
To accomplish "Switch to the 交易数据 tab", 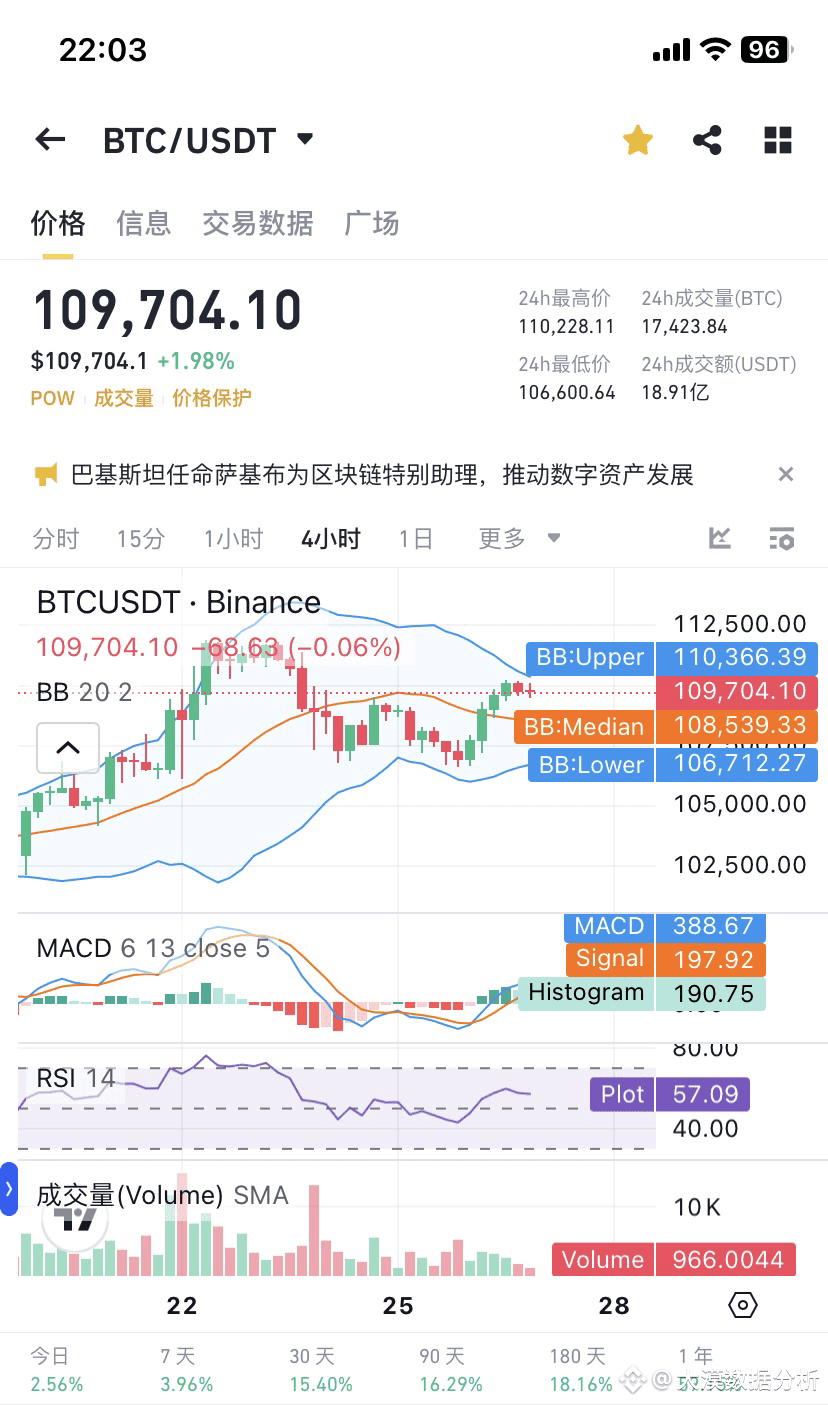I will point(258,223).
